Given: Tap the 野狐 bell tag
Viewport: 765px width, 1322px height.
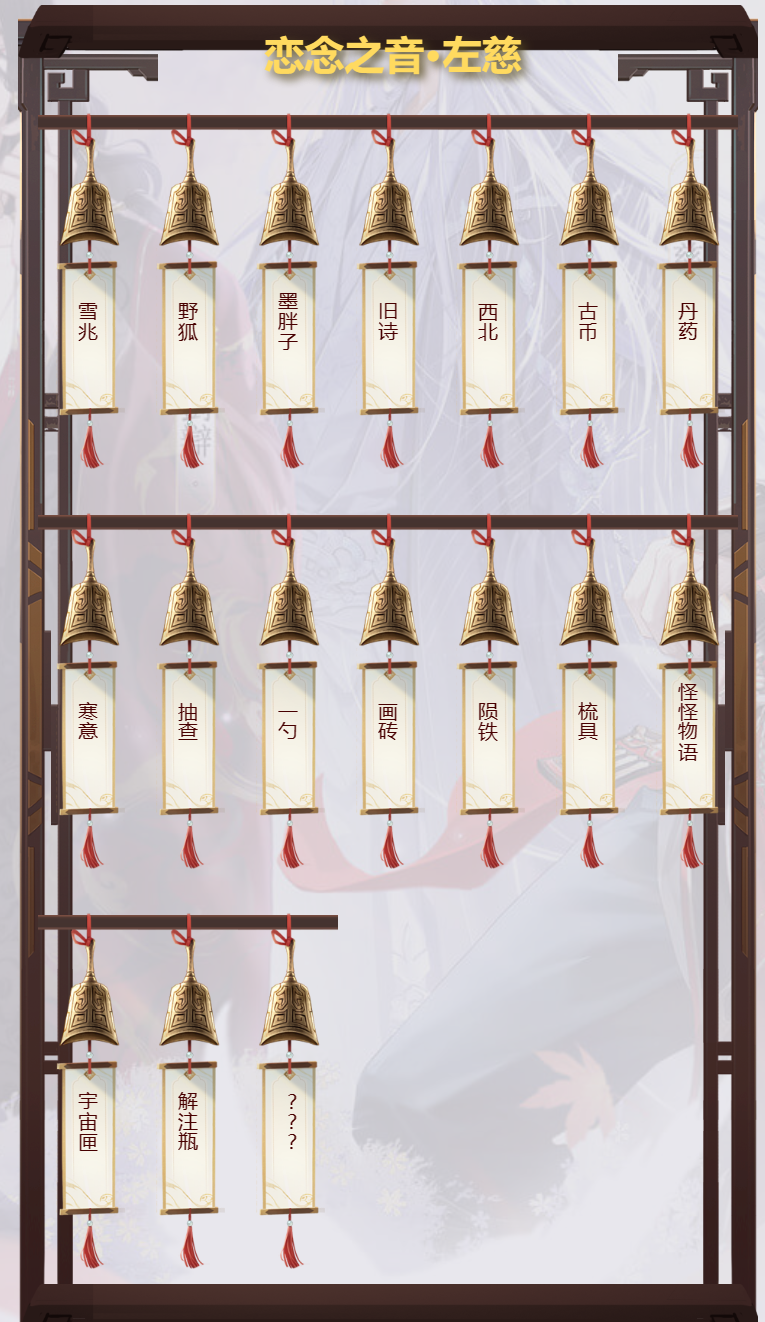Looking at the screenshot, I should (188, 336).
